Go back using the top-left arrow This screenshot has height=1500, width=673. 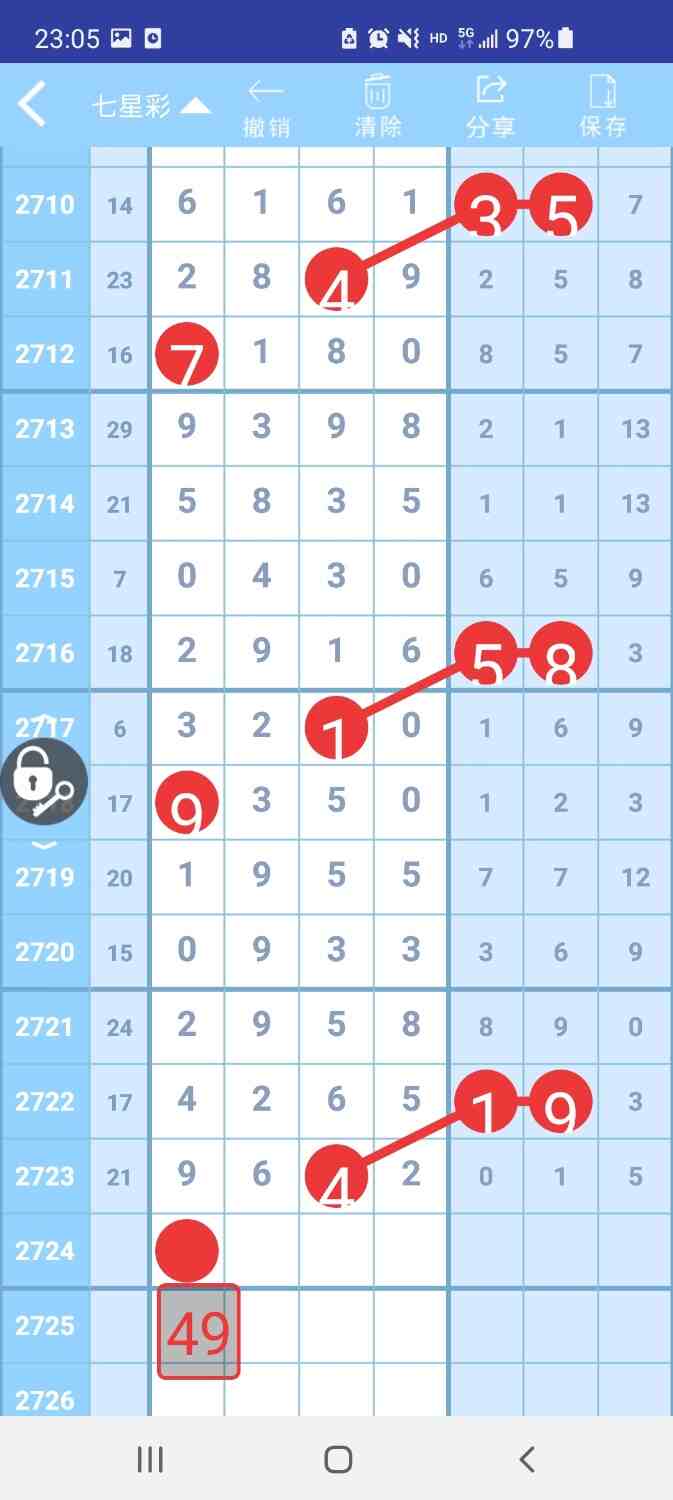(33, 105)
